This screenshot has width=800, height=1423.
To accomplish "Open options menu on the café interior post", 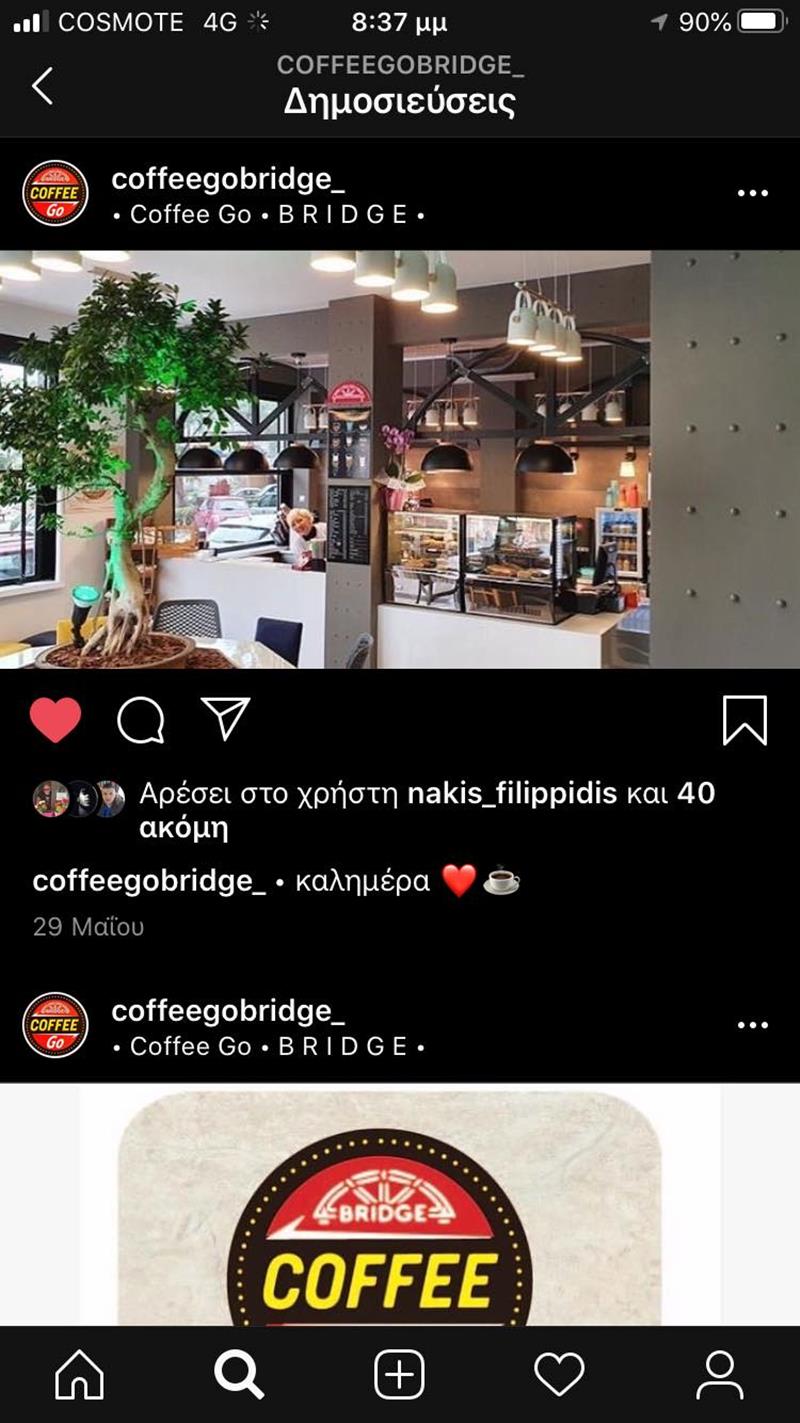I will (x=752, y=193).
